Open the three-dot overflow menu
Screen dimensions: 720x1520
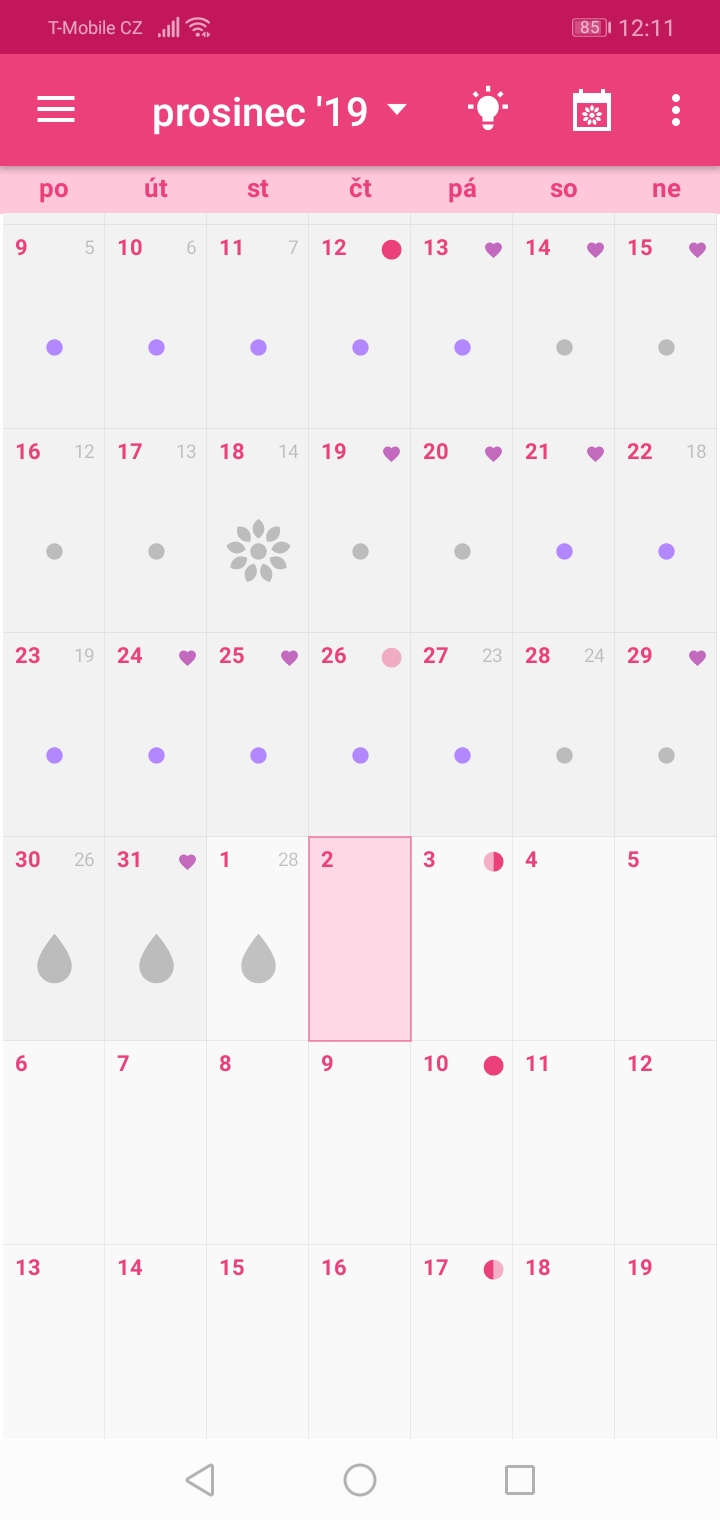coord(676,110)
